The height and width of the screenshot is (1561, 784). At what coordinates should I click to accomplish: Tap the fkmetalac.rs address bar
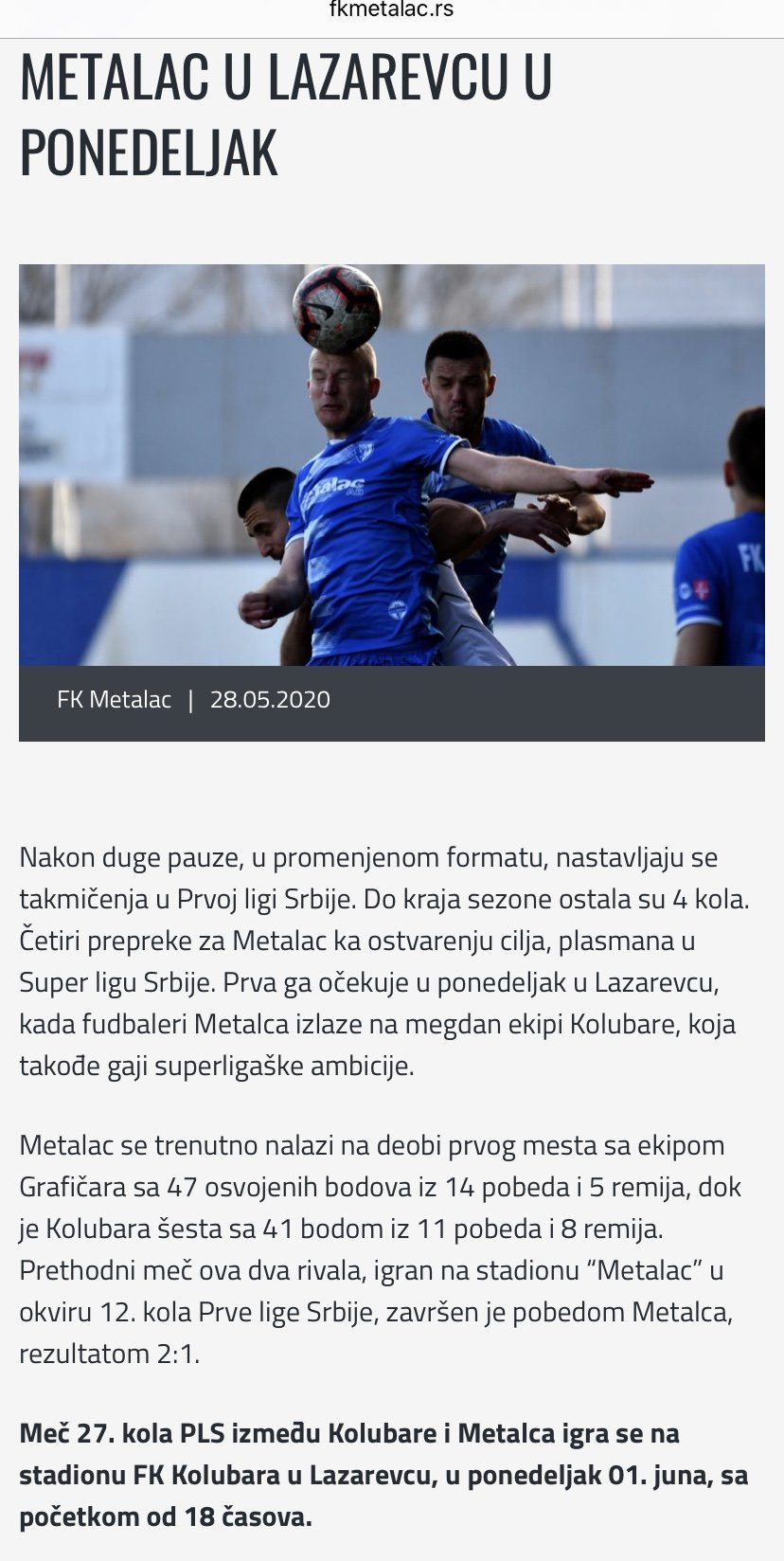pyautogui.click(x=391, y=10)
